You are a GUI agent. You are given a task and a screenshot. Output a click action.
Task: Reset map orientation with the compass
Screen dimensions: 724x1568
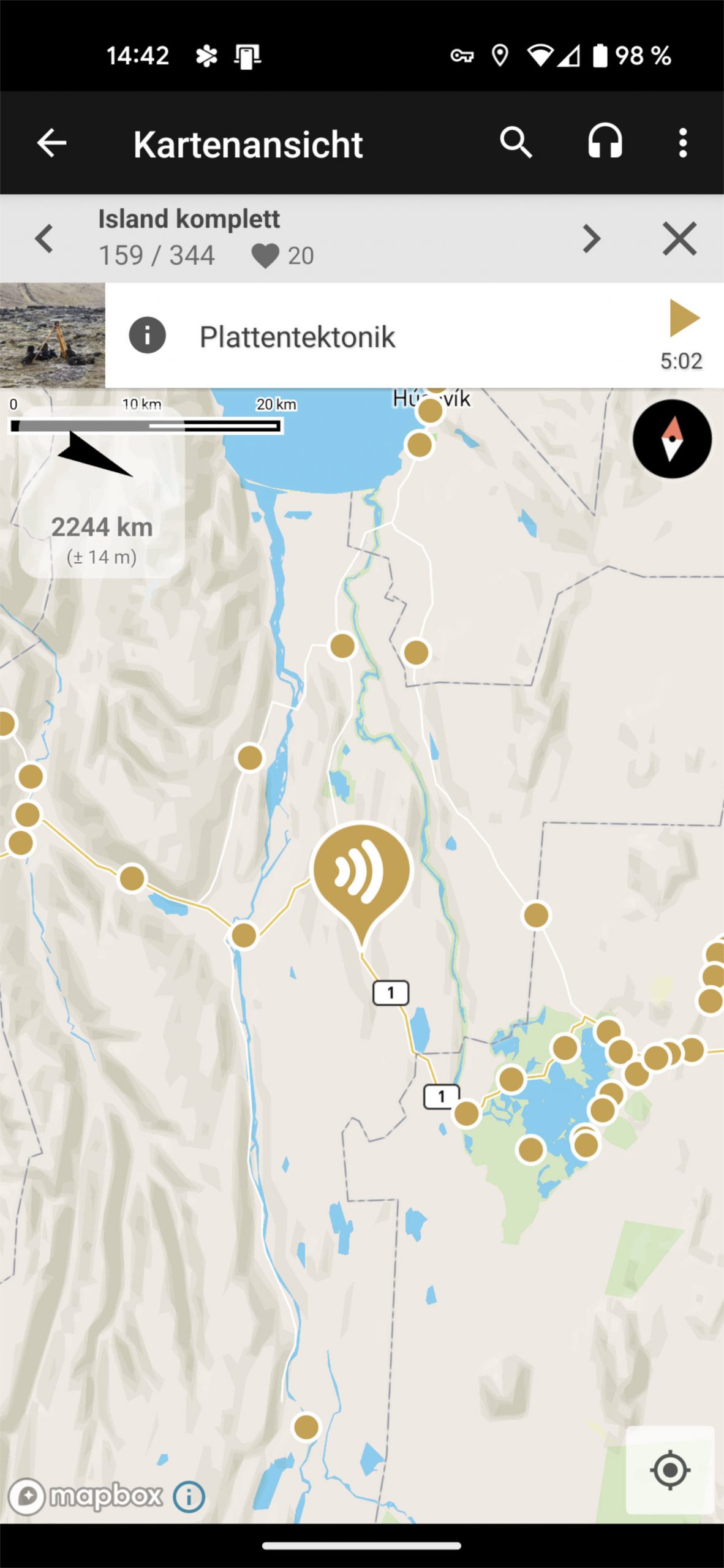672,439
